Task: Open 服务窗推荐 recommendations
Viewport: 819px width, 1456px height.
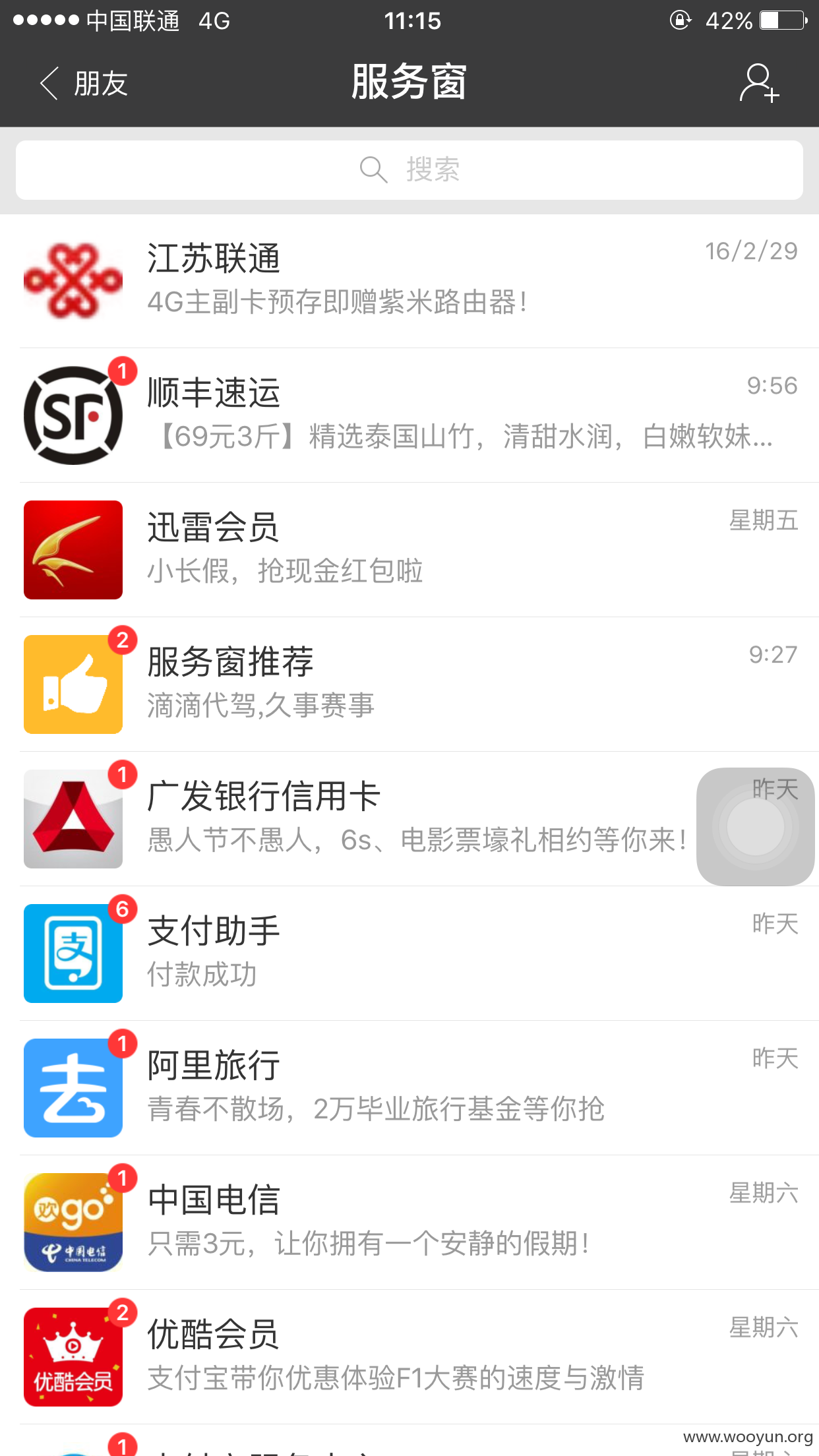Action: click(409, 684)
